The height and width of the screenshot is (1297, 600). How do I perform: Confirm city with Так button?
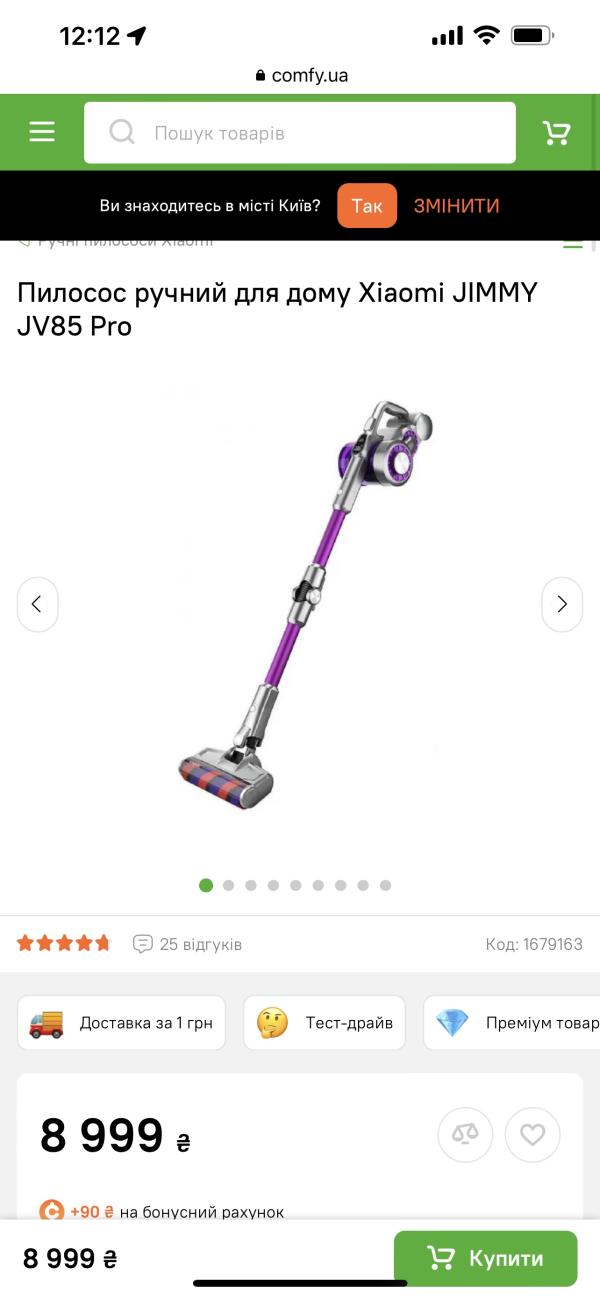coord(366,206)
